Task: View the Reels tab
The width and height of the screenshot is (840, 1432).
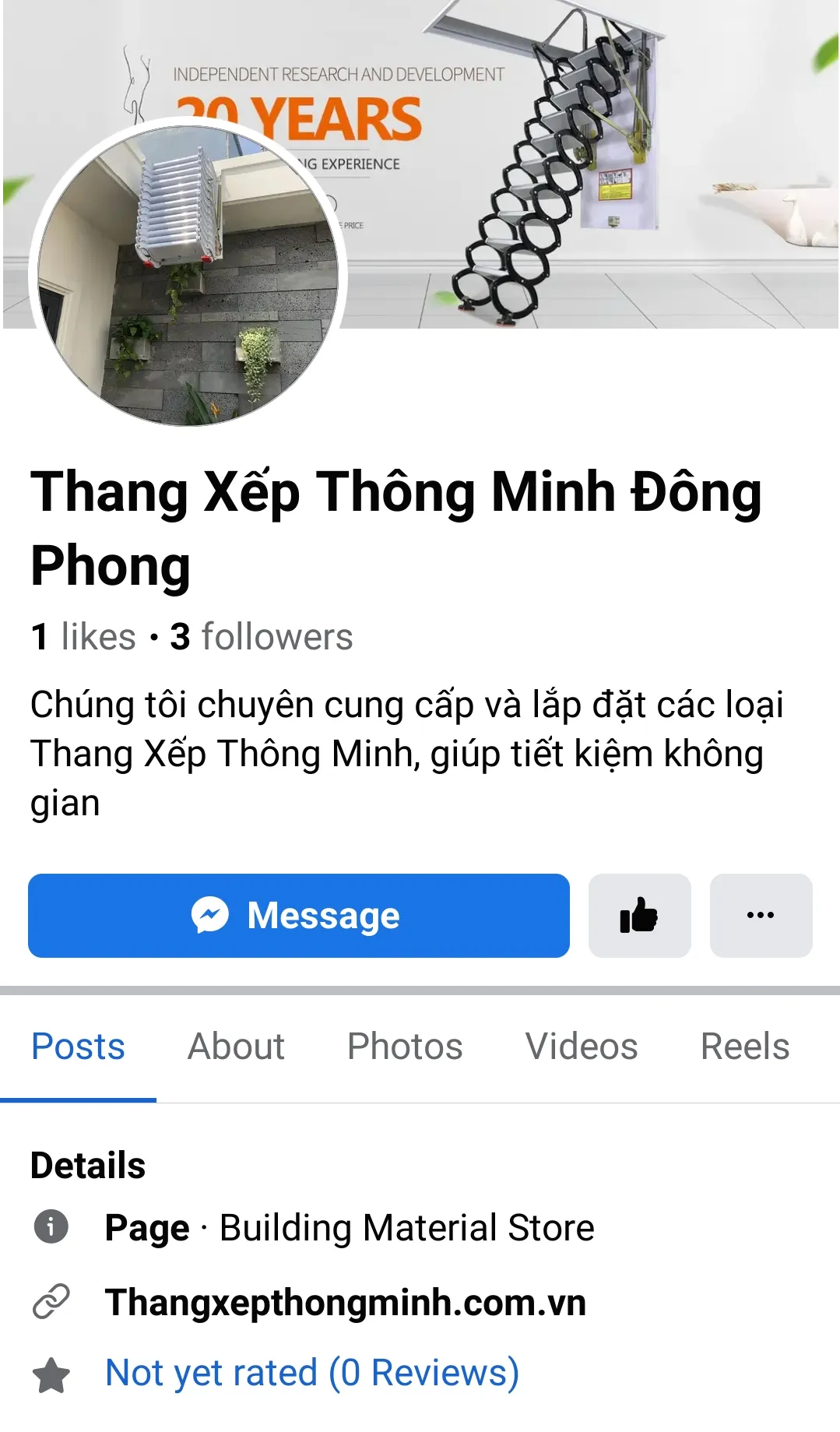Action: coord(745,1046)
